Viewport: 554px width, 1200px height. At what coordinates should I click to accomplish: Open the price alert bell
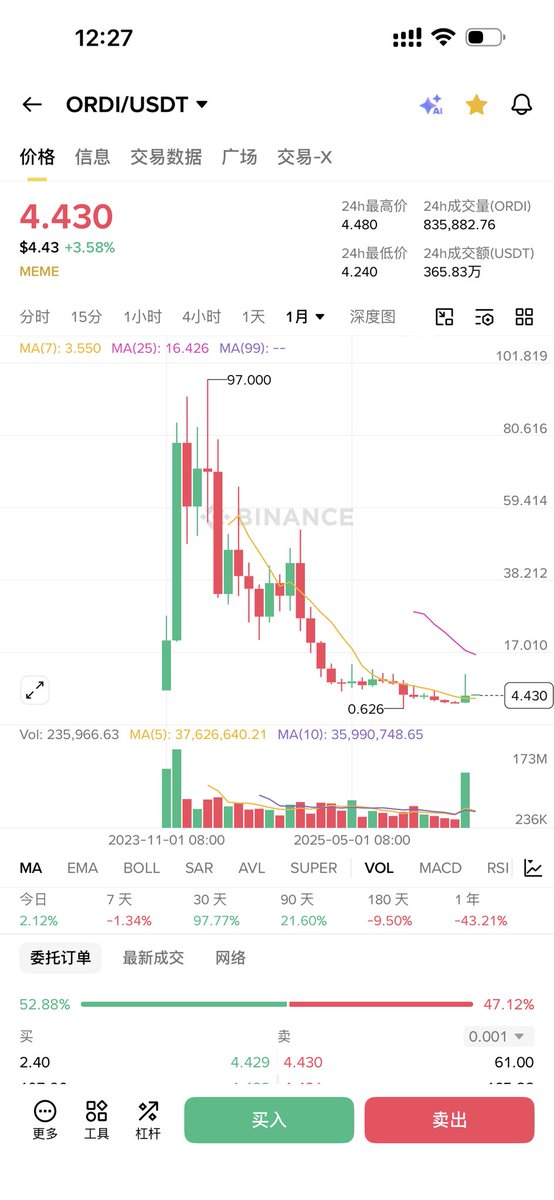click(x=521, y=104)
